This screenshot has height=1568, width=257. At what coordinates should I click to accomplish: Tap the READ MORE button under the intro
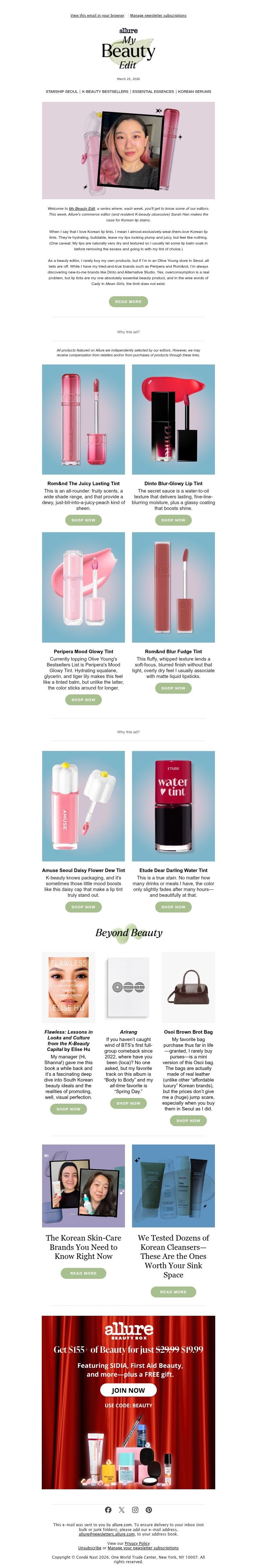[x=128, y=301]
